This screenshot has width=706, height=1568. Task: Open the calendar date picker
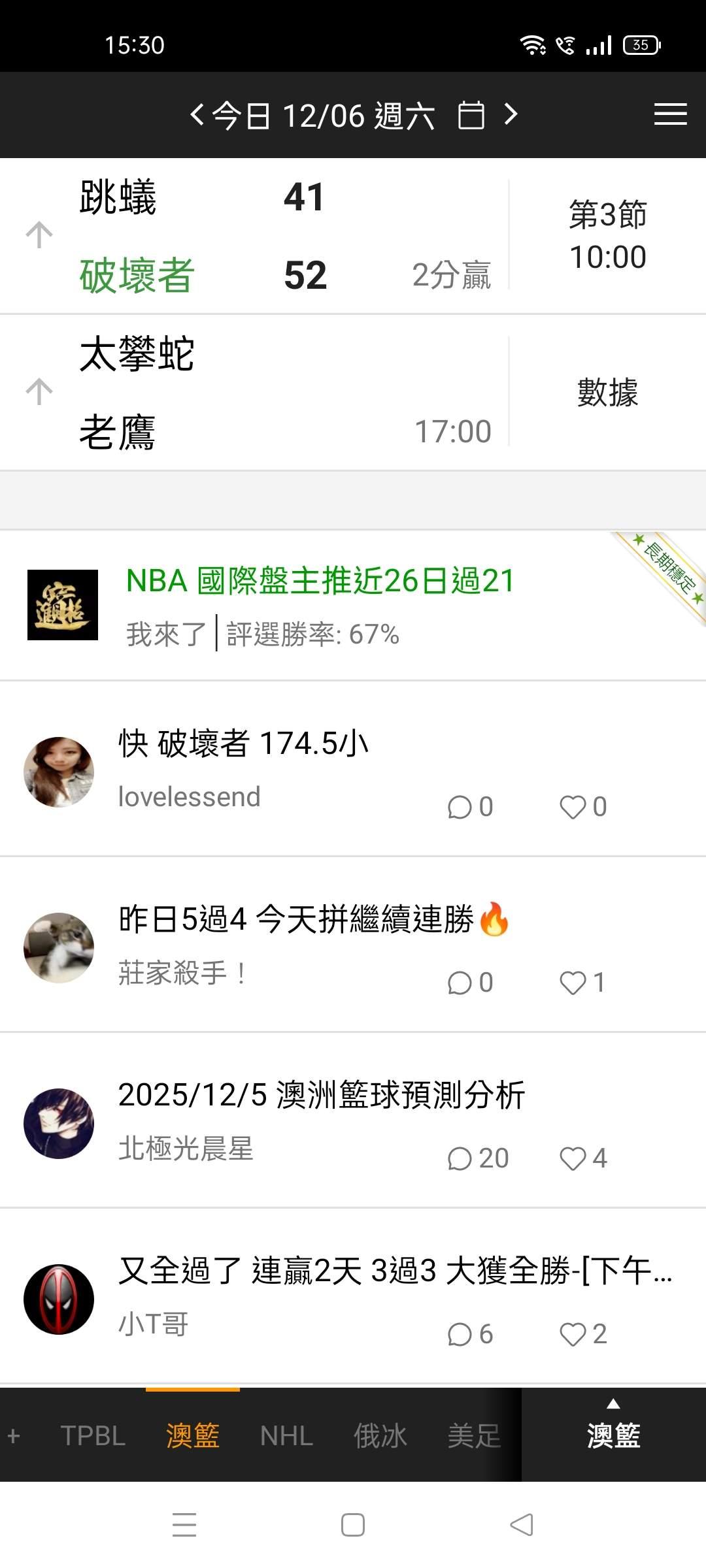(471, 116)
